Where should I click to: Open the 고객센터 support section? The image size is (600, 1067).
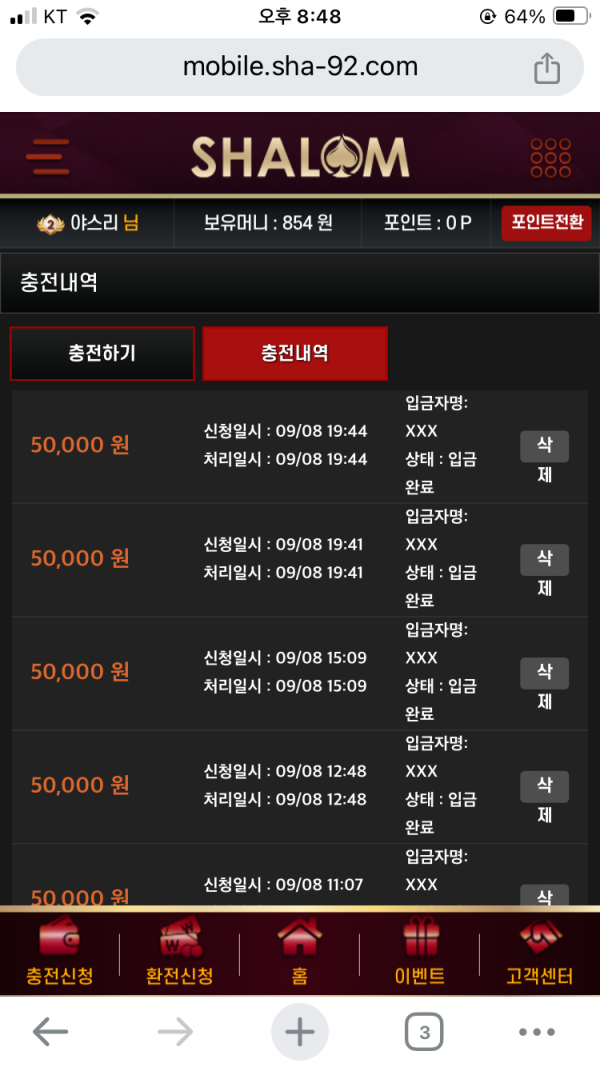coord(541,953)
